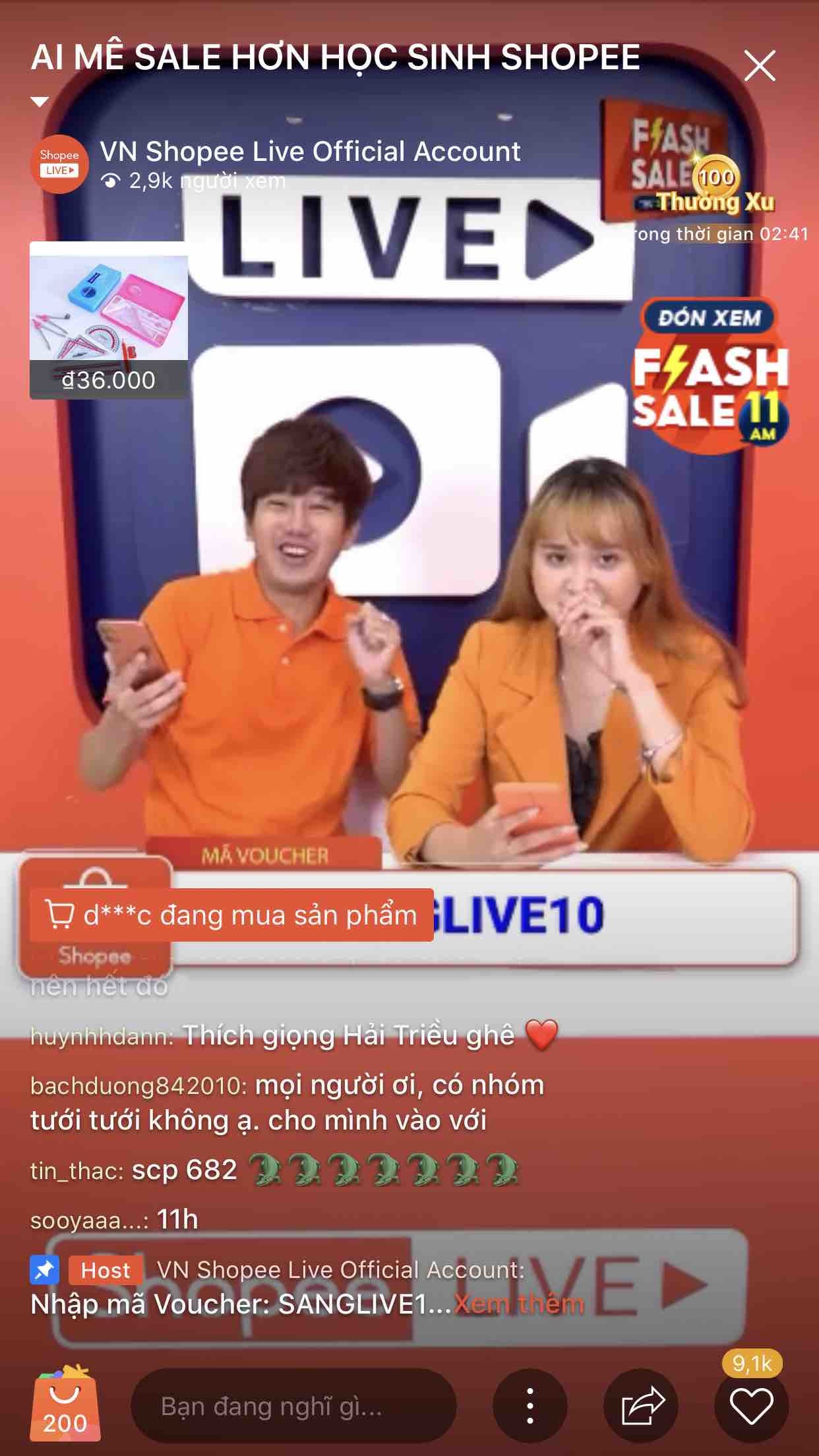Like the livestream with the heart
The width and height of the screenshot is (819, 1456).
(752, 1407)
